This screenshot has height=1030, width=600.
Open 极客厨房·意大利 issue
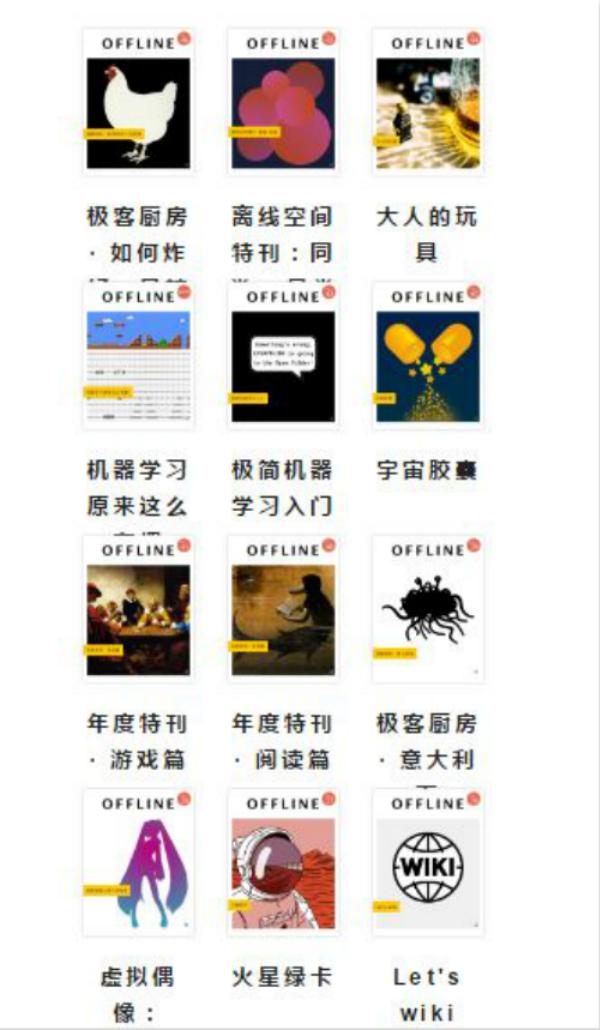[428, 608]
